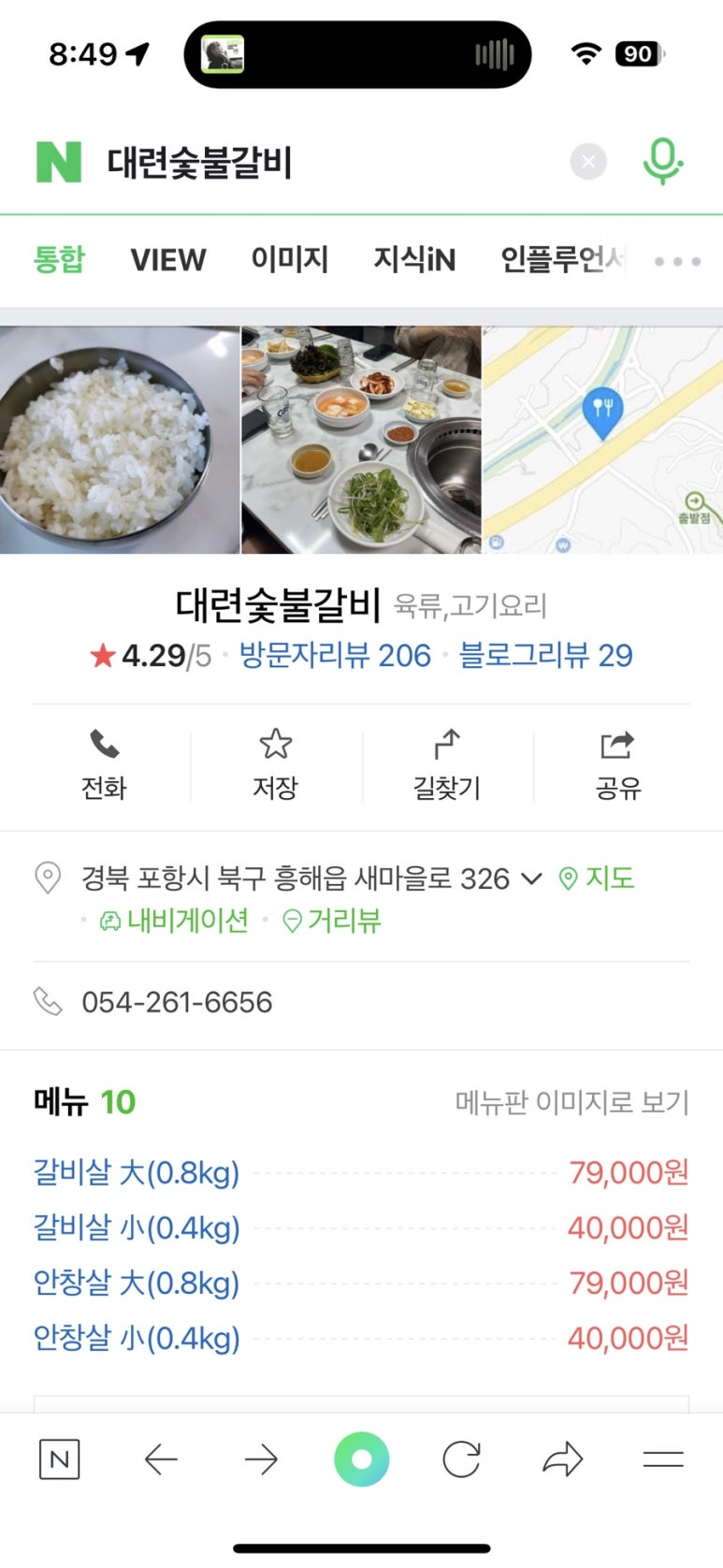Switch to the VIEW tab

[x=168, y=259]
